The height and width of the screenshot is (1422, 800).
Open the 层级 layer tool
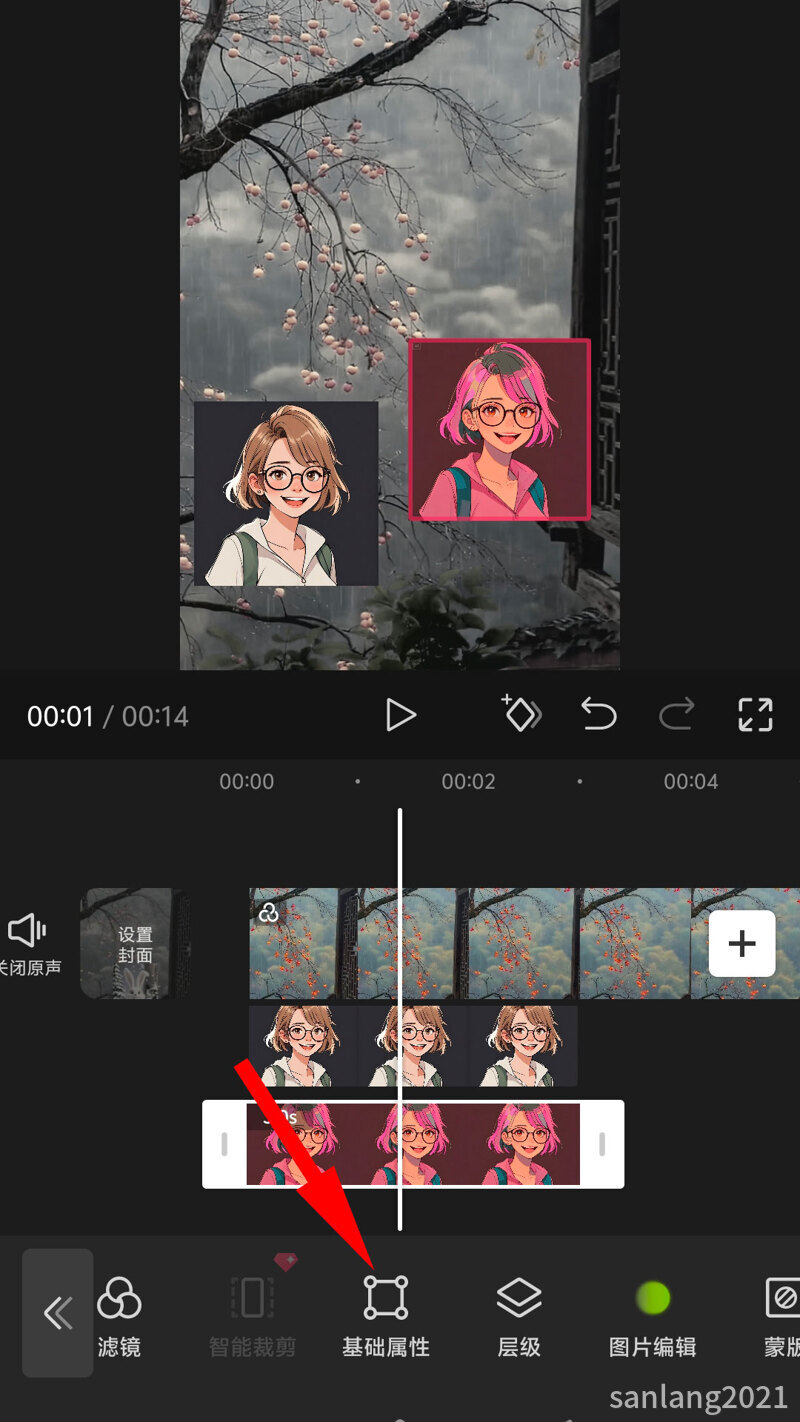(519, 1313)
